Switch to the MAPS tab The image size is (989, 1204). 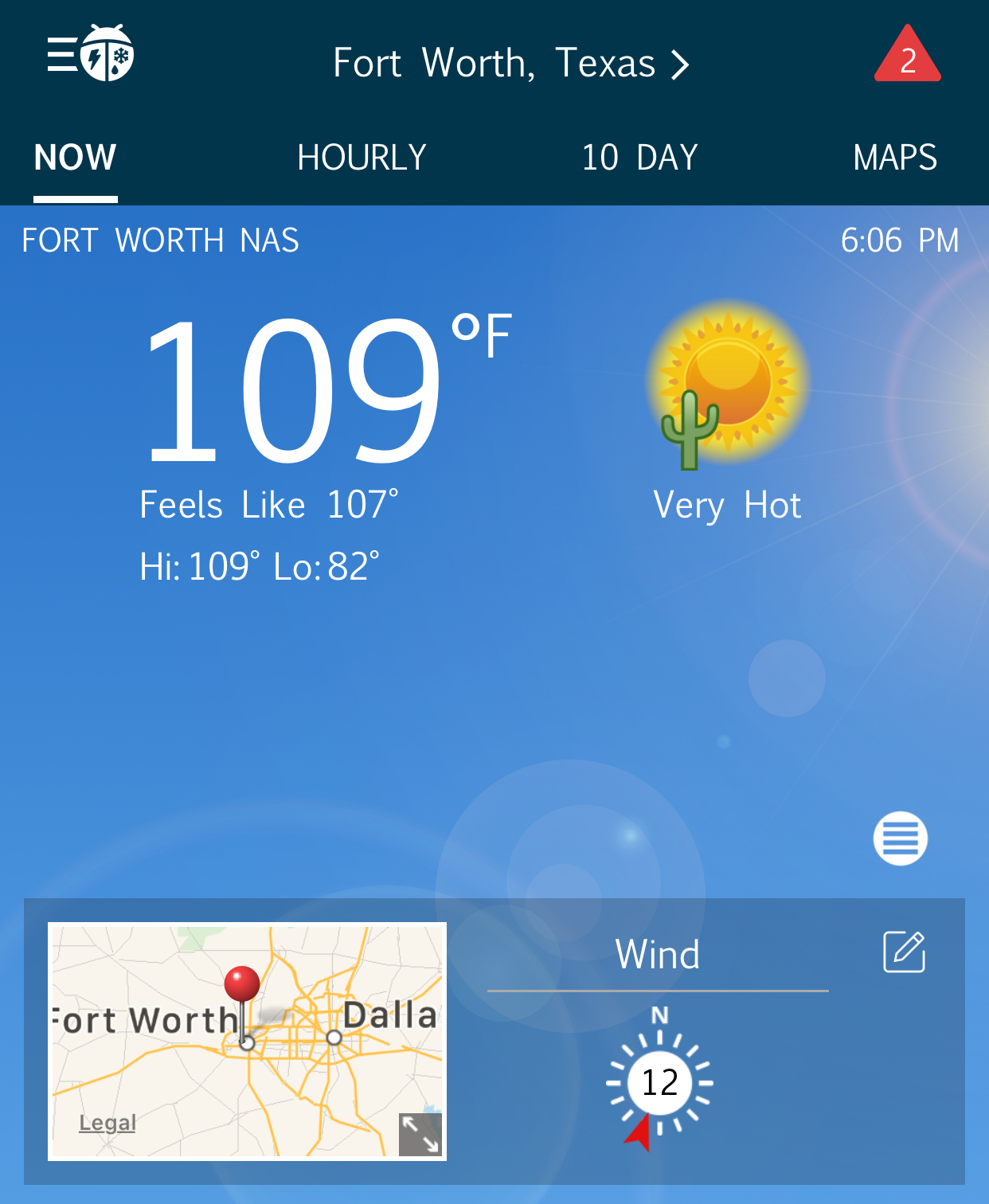click(x=894, y=158)
